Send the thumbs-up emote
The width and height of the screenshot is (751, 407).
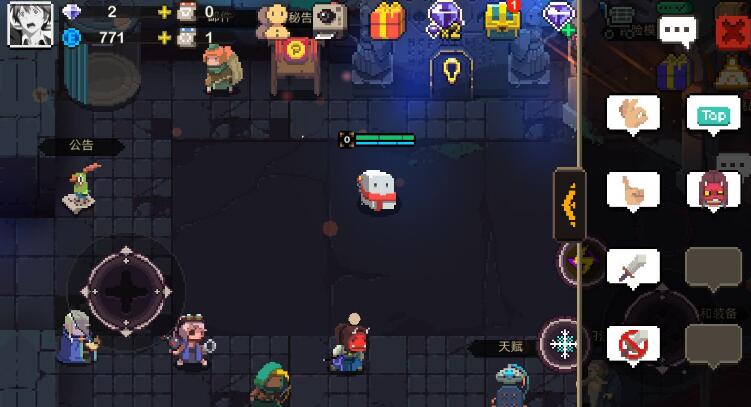pyautogui.click(x=633, y=189)
